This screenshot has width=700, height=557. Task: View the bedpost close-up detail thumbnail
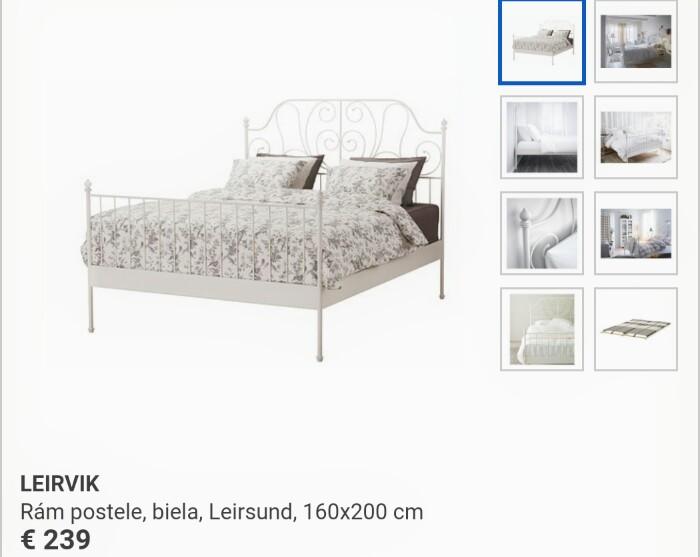tap(541, 233)
